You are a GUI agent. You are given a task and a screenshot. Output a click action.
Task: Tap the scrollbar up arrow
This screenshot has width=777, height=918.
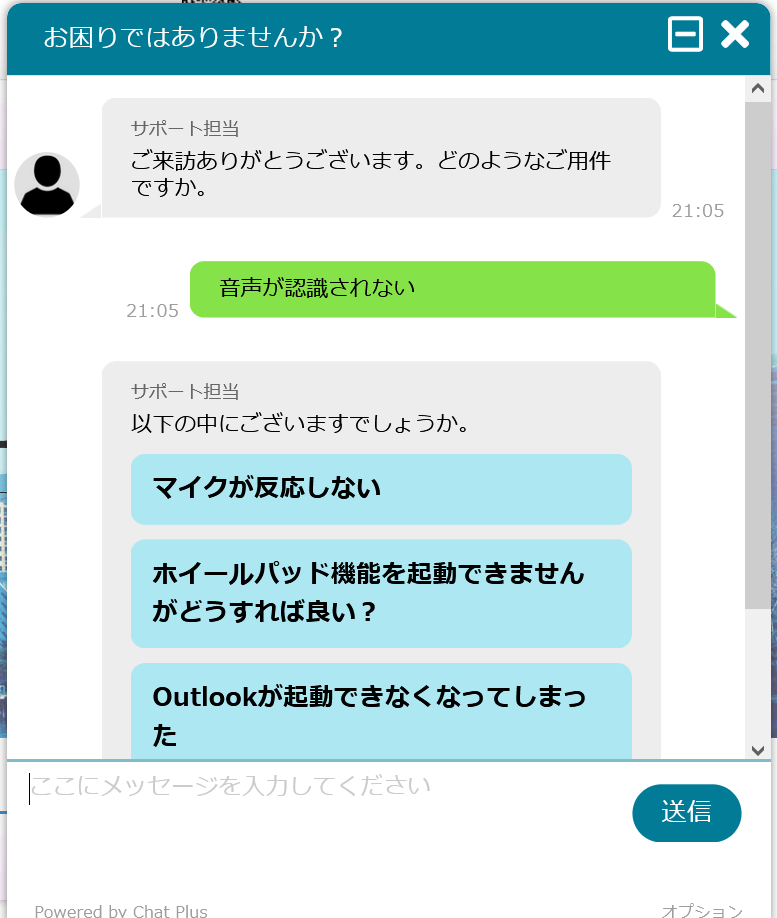tap(757, 89)
